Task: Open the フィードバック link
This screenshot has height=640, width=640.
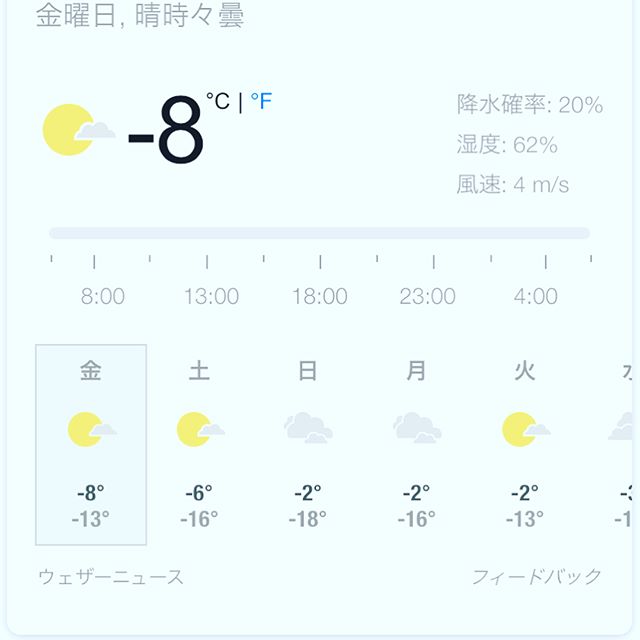Action: 536,577
